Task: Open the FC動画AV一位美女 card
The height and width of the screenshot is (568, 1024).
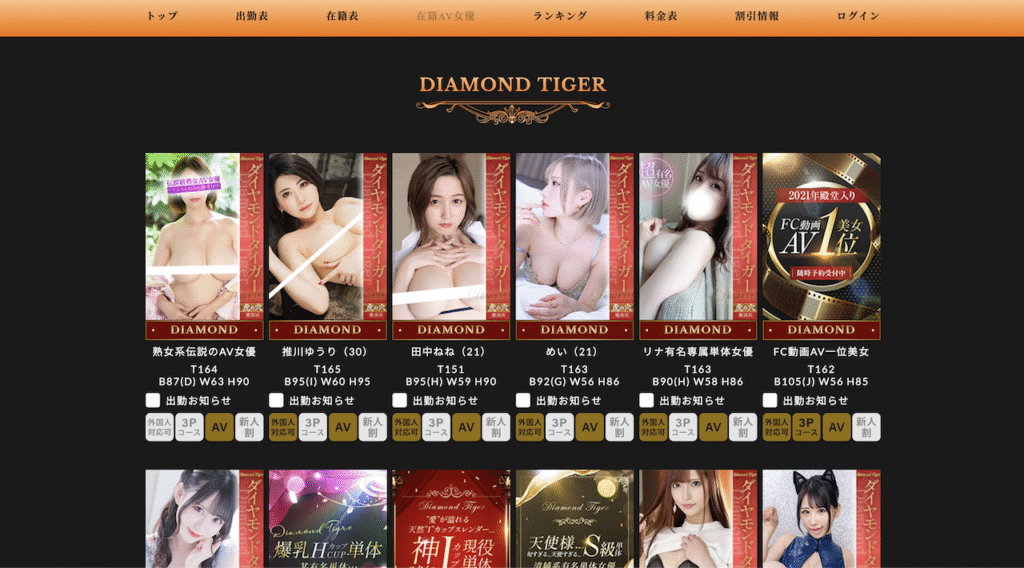Action: [x=821, y=245]
